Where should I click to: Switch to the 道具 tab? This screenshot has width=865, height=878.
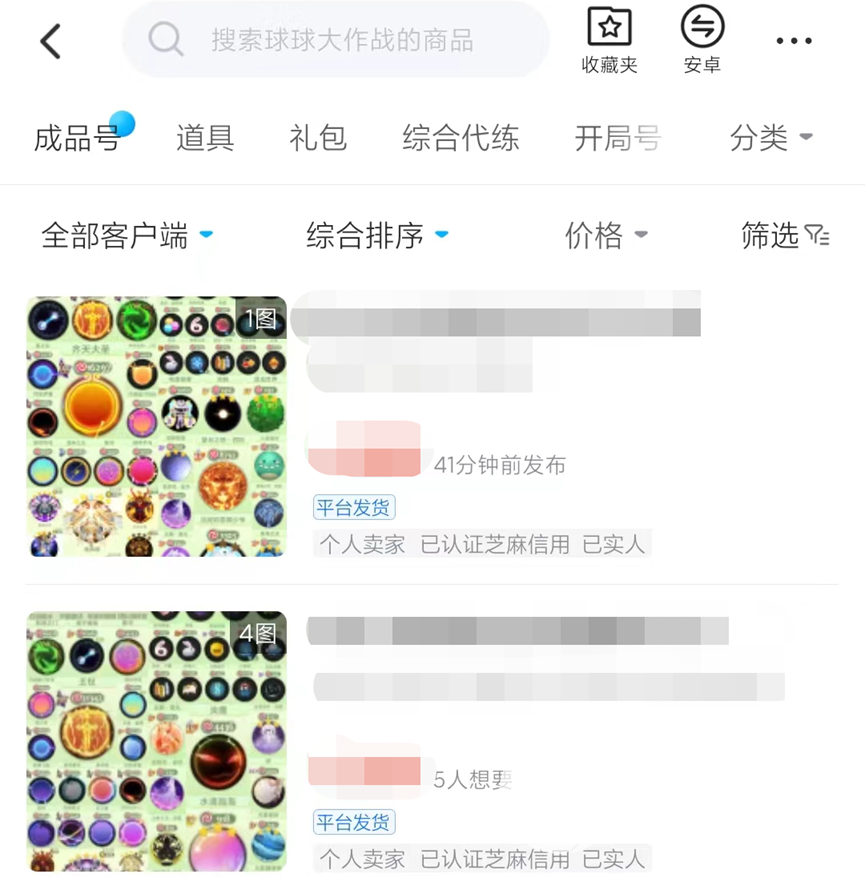[x=205, y=138]
